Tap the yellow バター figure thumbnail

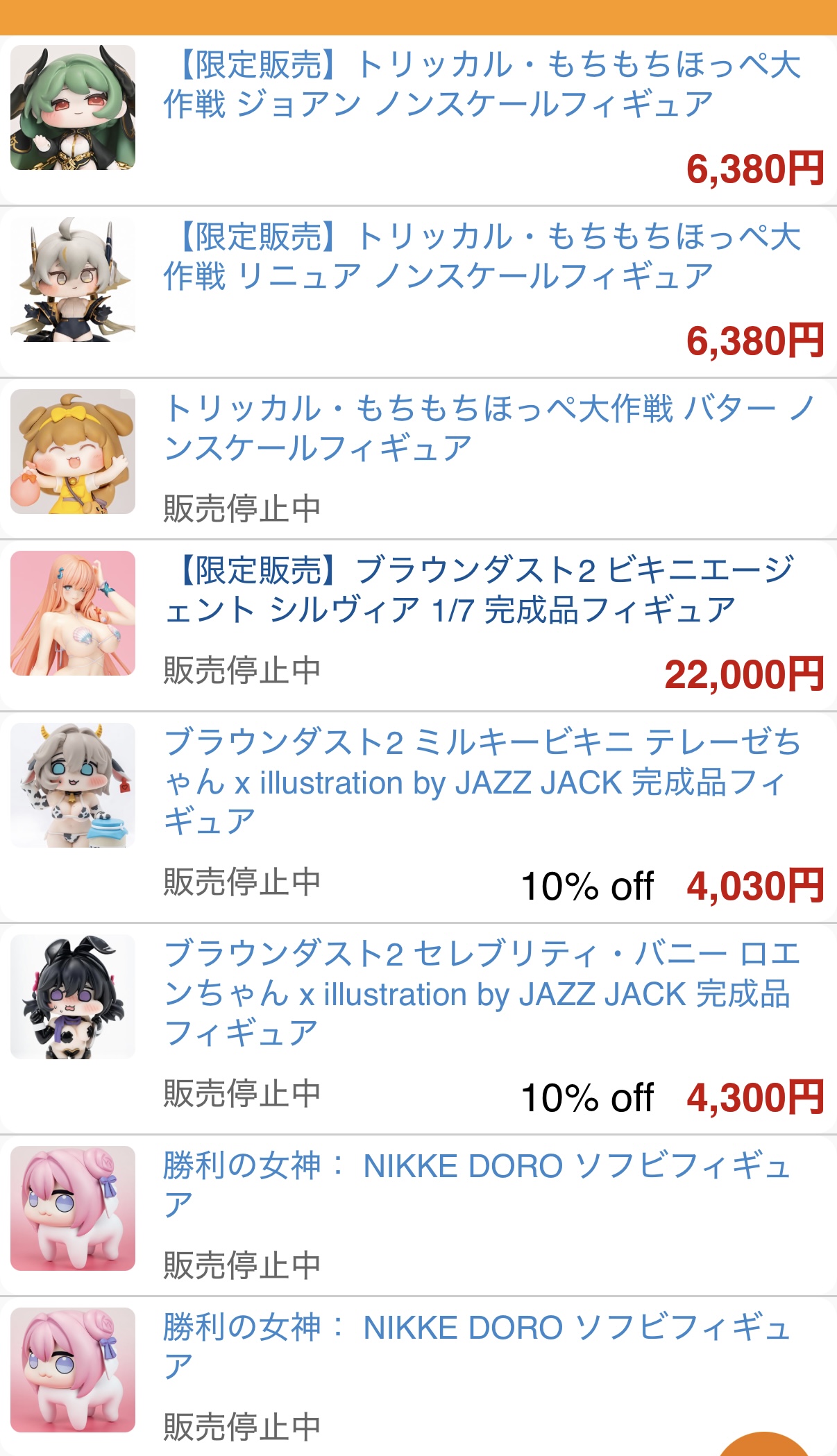click(x=73, y=452)
